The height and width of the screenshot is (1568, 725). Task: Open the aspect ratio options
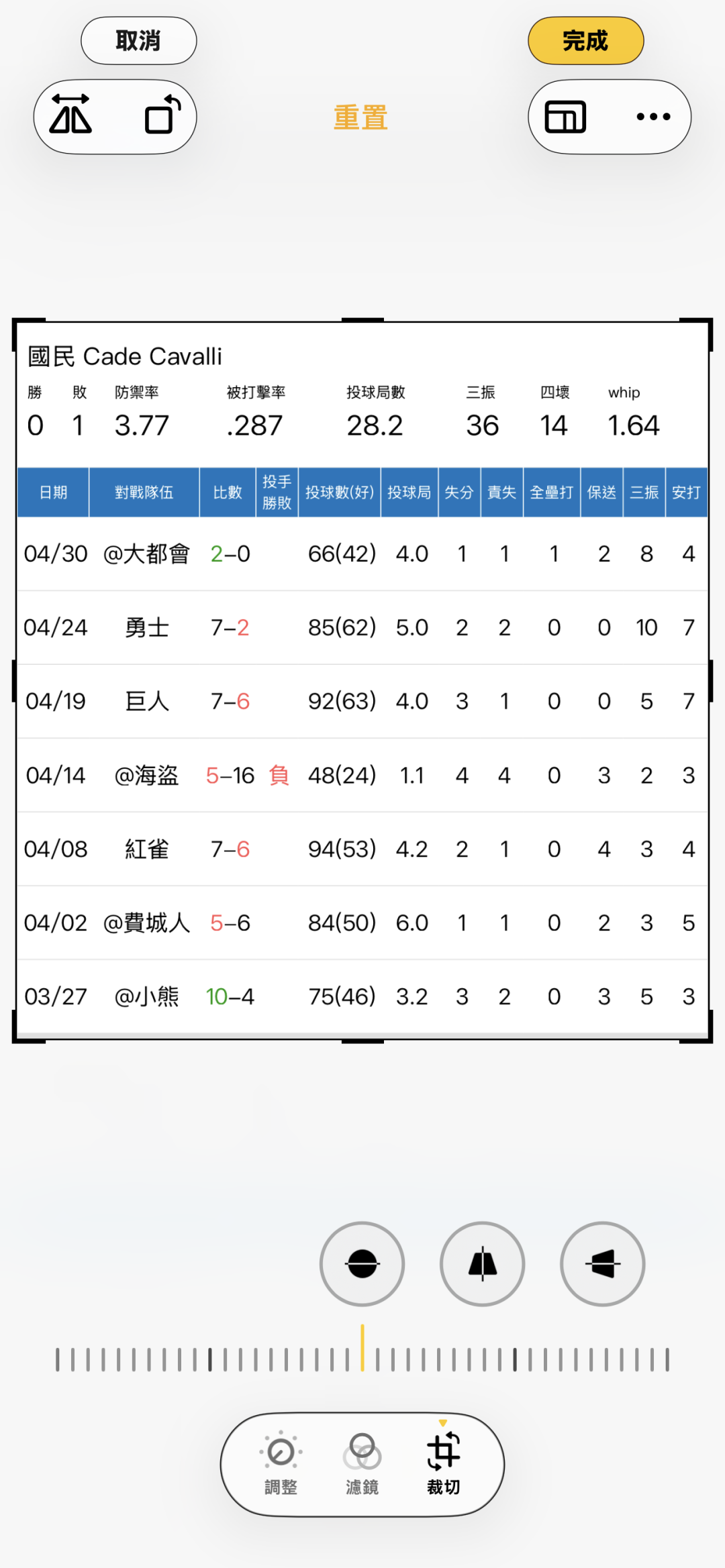(565, 117)
